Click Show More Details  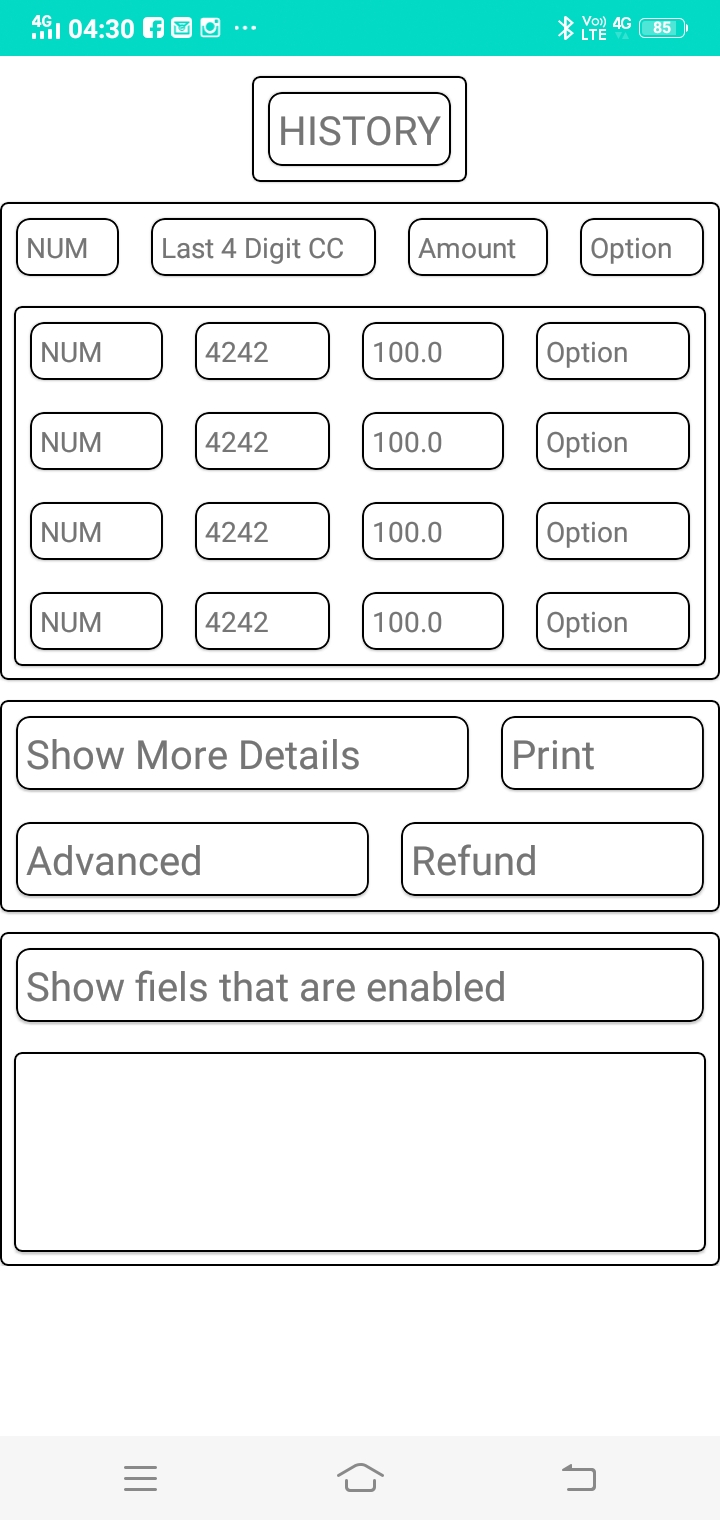click(x=242, y=754)
